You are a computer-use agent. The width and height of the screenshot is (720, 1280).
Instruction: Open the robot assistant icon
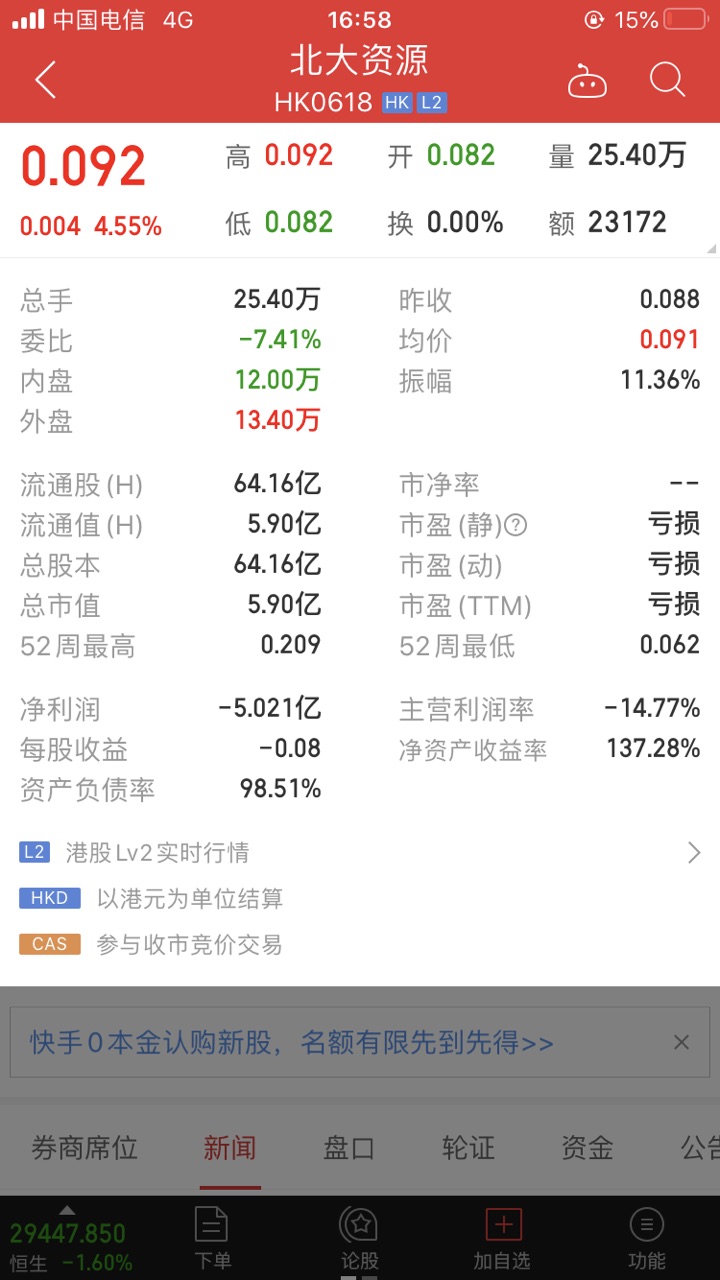587,80
